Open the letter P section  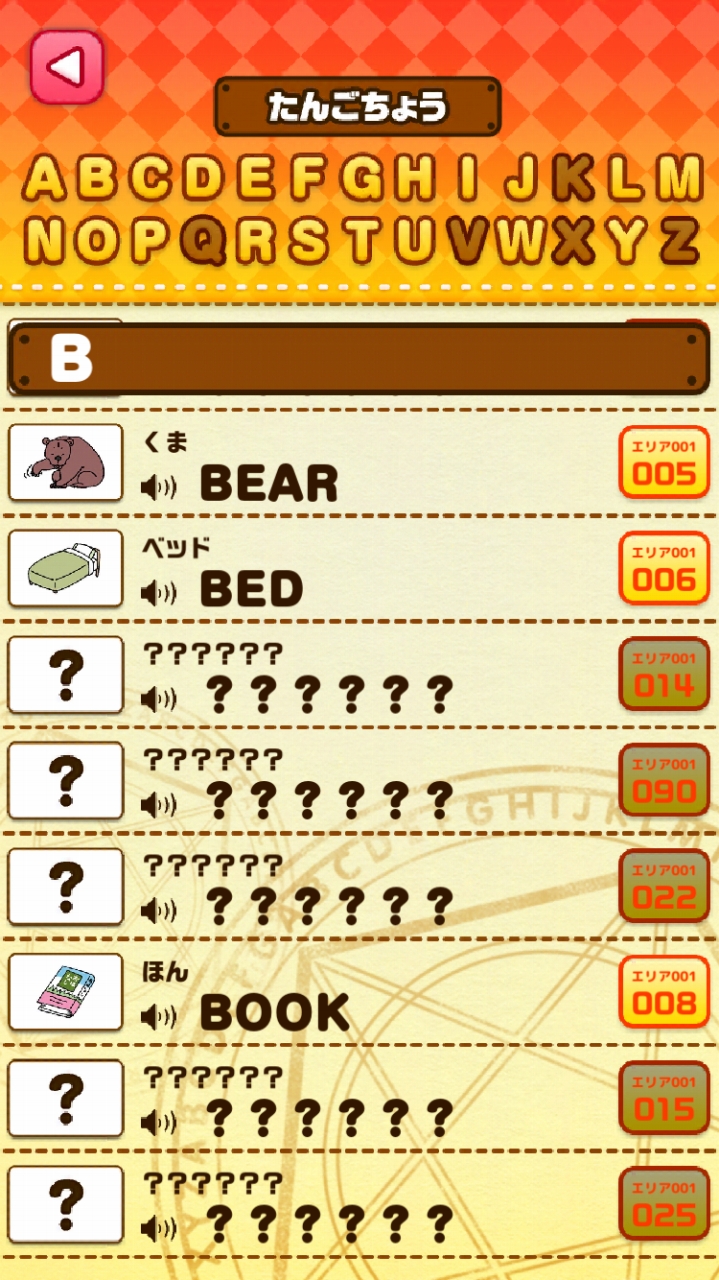(150, 241)
